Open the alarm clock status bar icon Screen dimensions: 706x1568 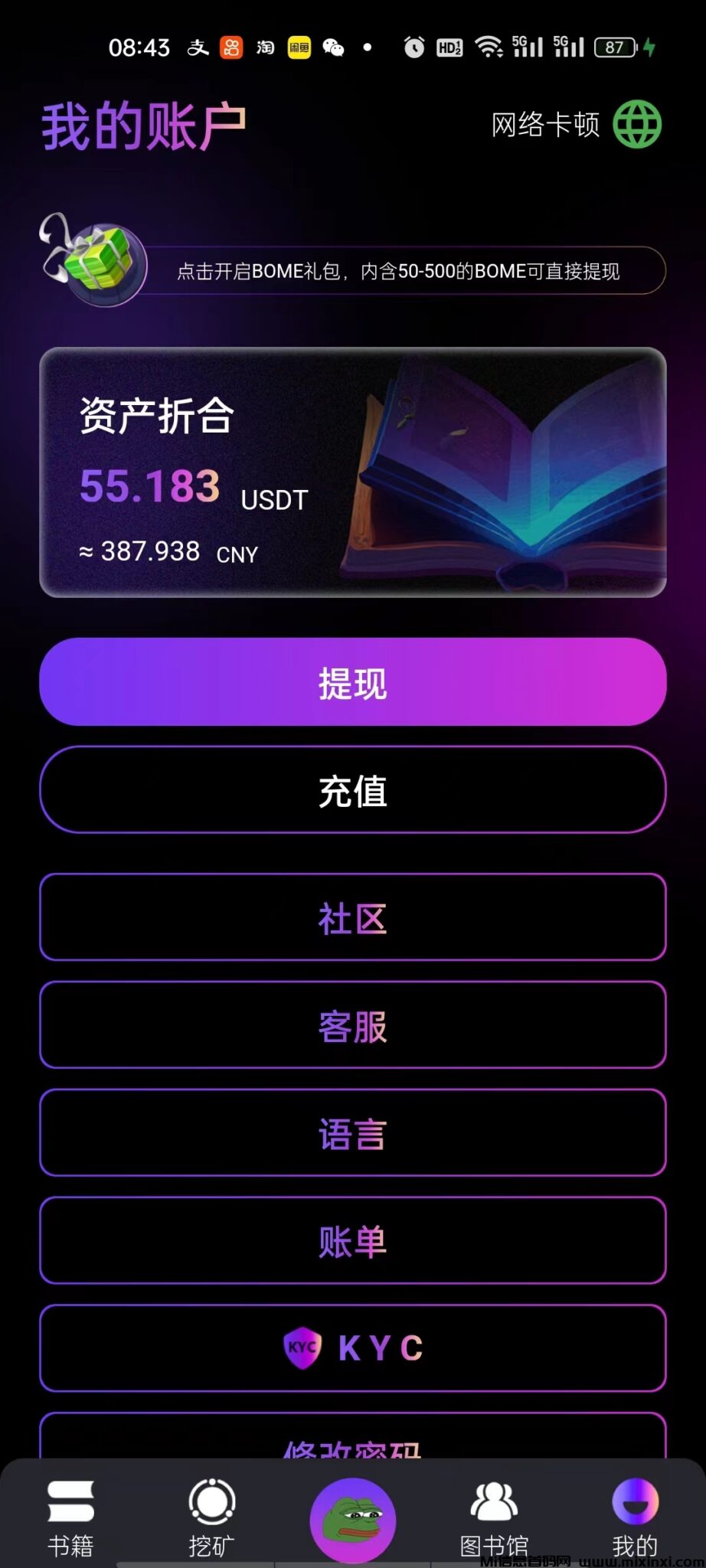click(414, 48)
